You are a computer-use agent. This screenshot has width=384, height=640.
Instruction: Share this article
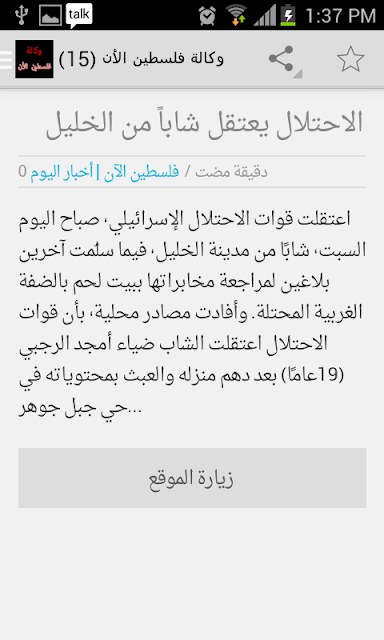[x=282, y=60]
